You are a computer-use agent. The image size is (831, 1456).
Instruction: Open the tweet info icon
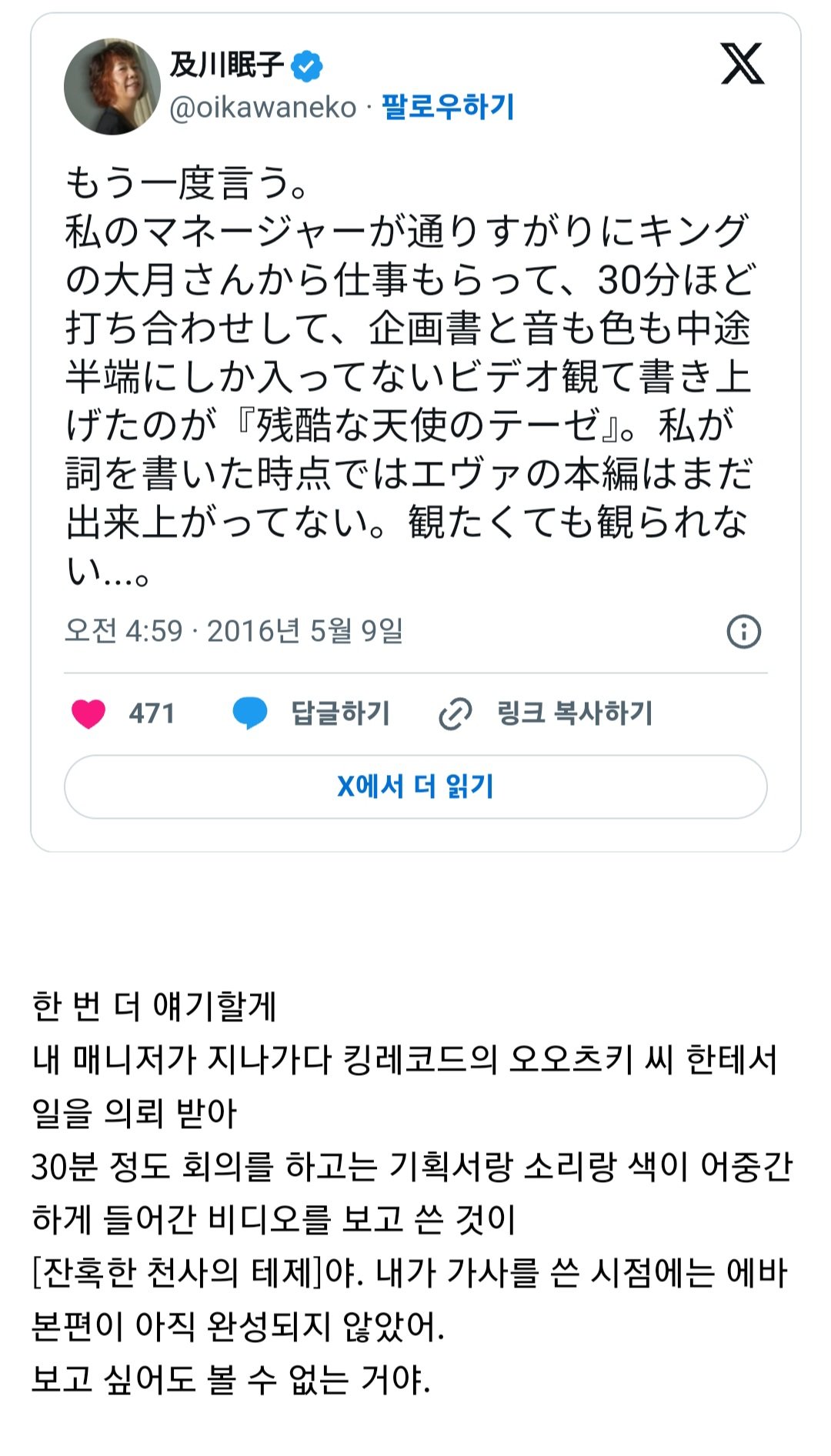point(743,632)
